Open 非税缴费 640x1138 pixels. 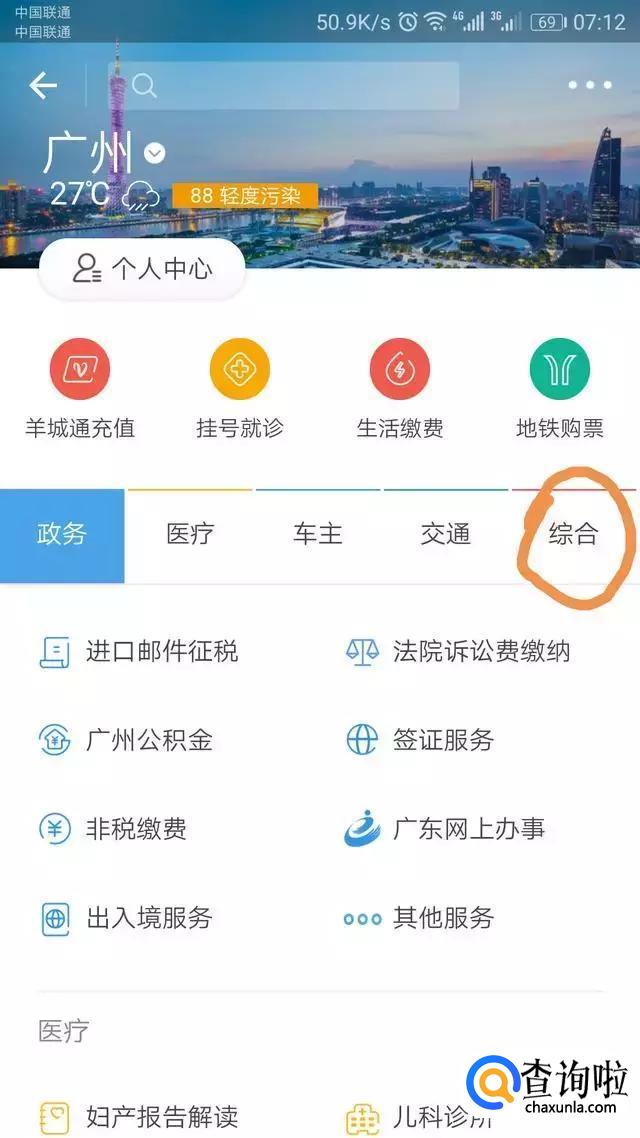(113, 829)
